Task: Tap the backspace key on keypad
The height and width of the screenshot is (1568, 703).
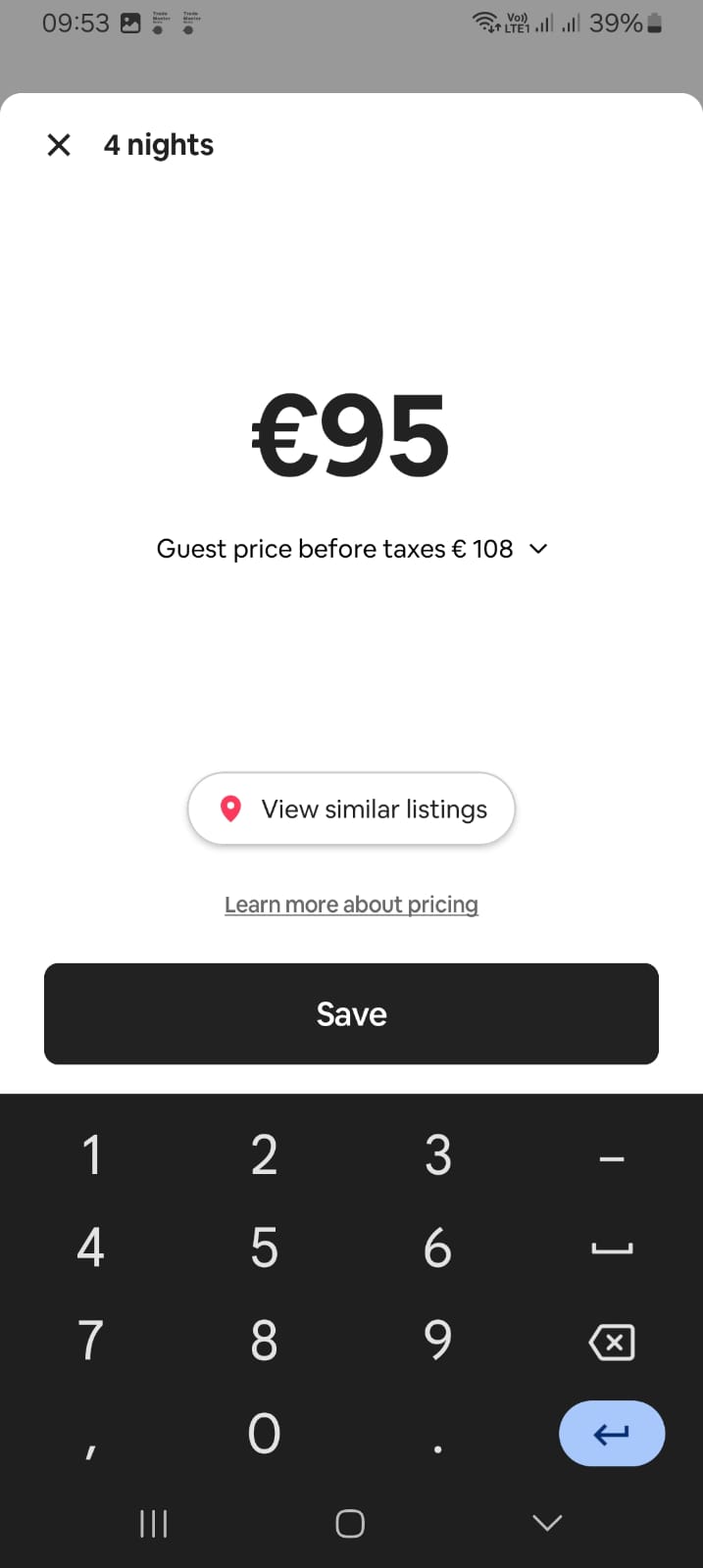Action: pyautogui.click(x=612, y=1342)
